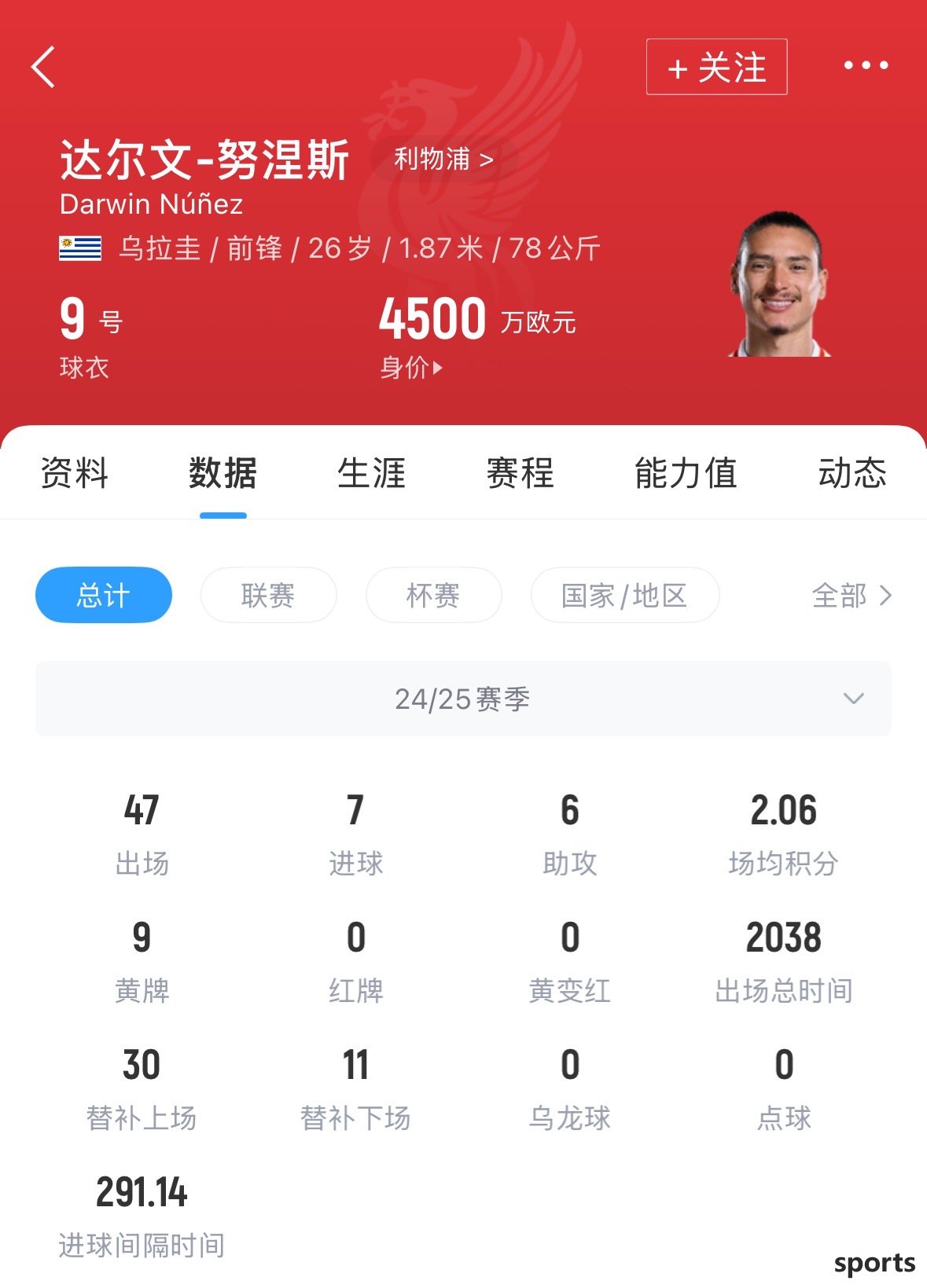This screenshot has width=927, height=1288.
Task: Open the 利物浦 team page
Action: 443,160
